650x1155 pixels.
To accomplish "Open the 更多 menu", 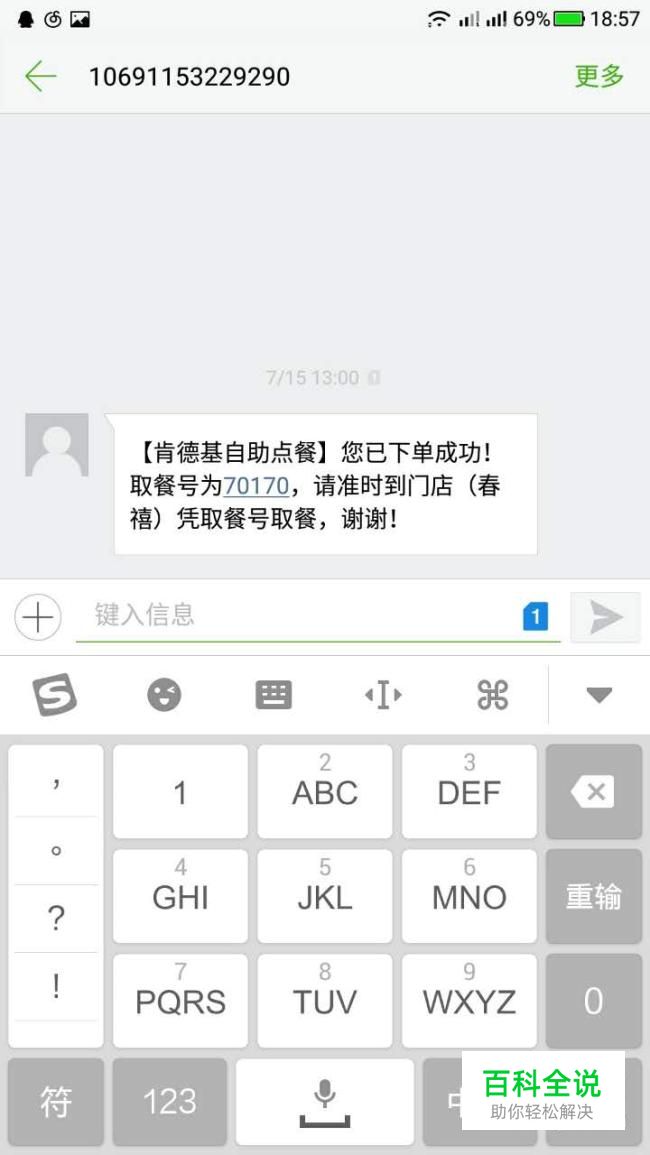I will (599, 76).
